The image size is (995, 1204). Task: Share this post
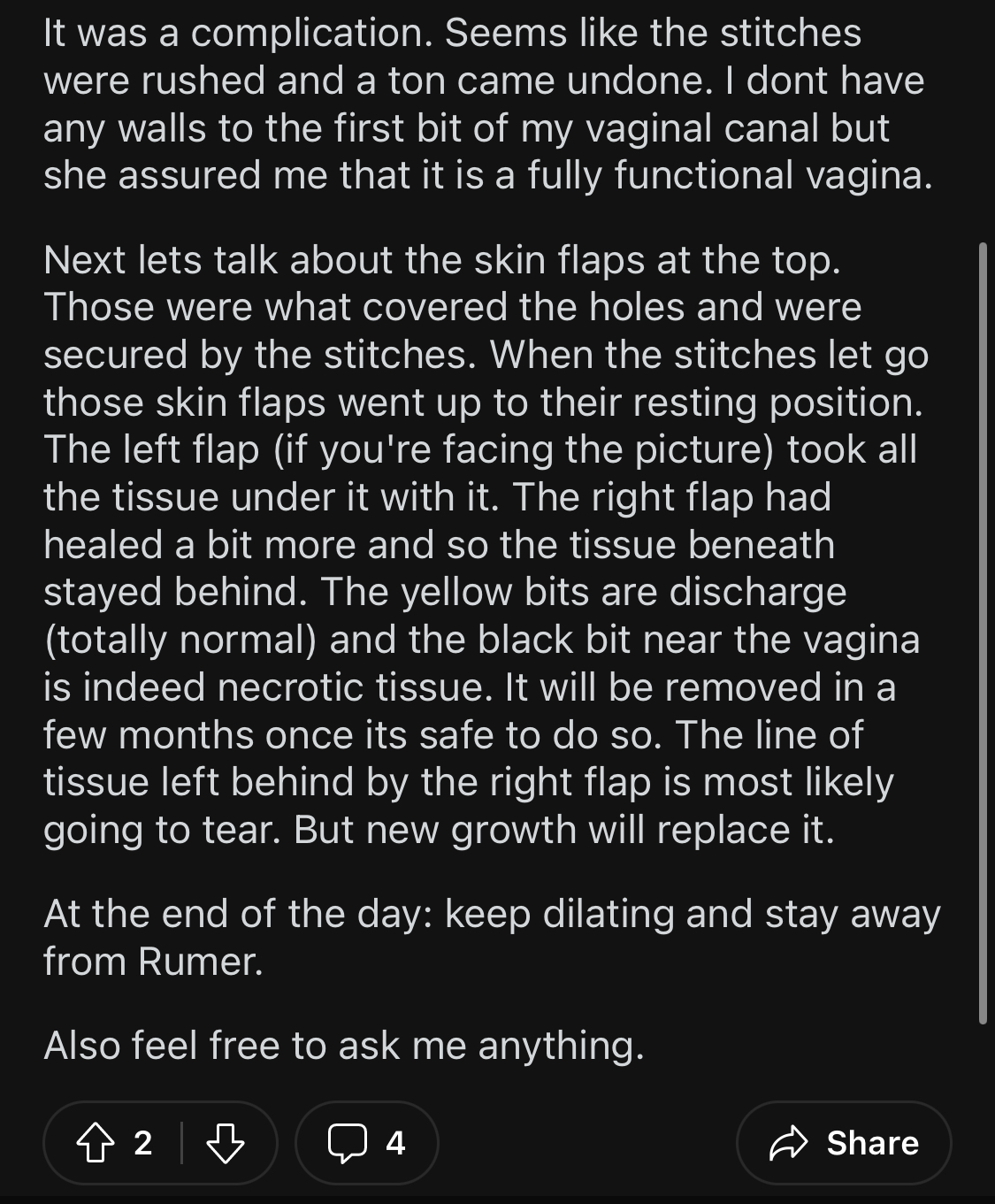click(x=843, y=1143)
